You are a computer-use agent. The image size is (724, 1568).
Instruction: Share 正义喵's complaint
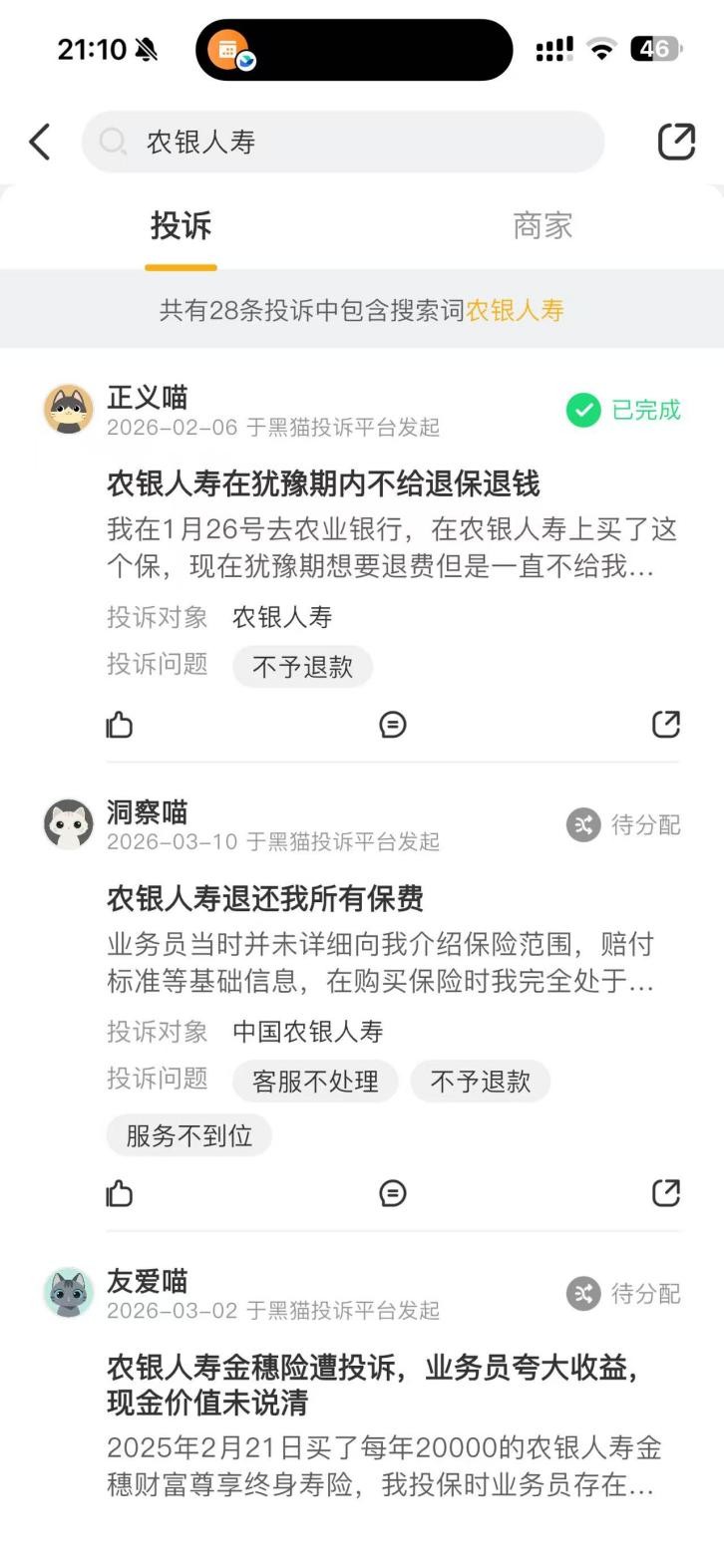(665, 725)
